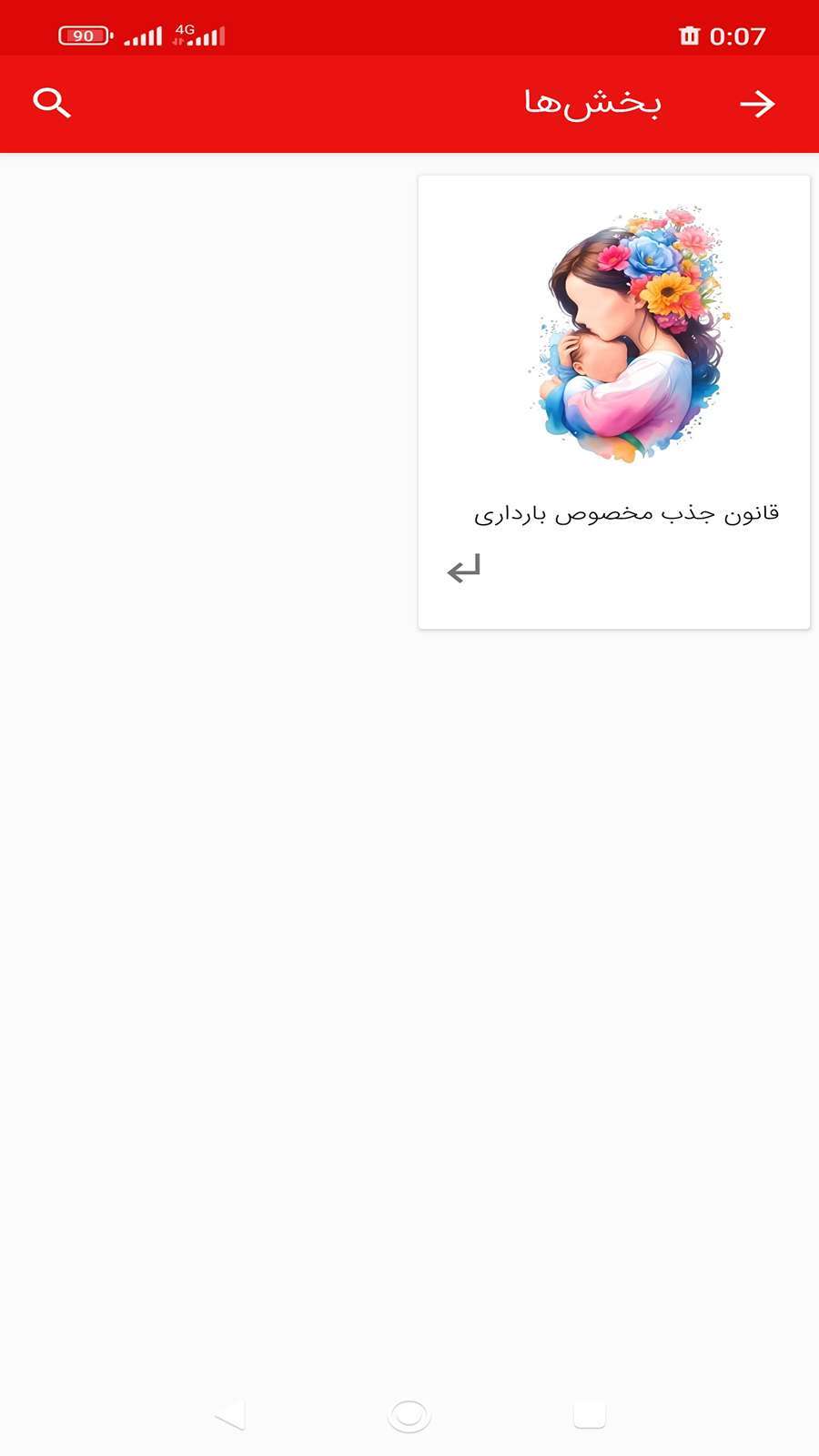Return to previous screen using header arrow
The width and height of the screenshot is (819, 1456).
(x=758, y=103)
